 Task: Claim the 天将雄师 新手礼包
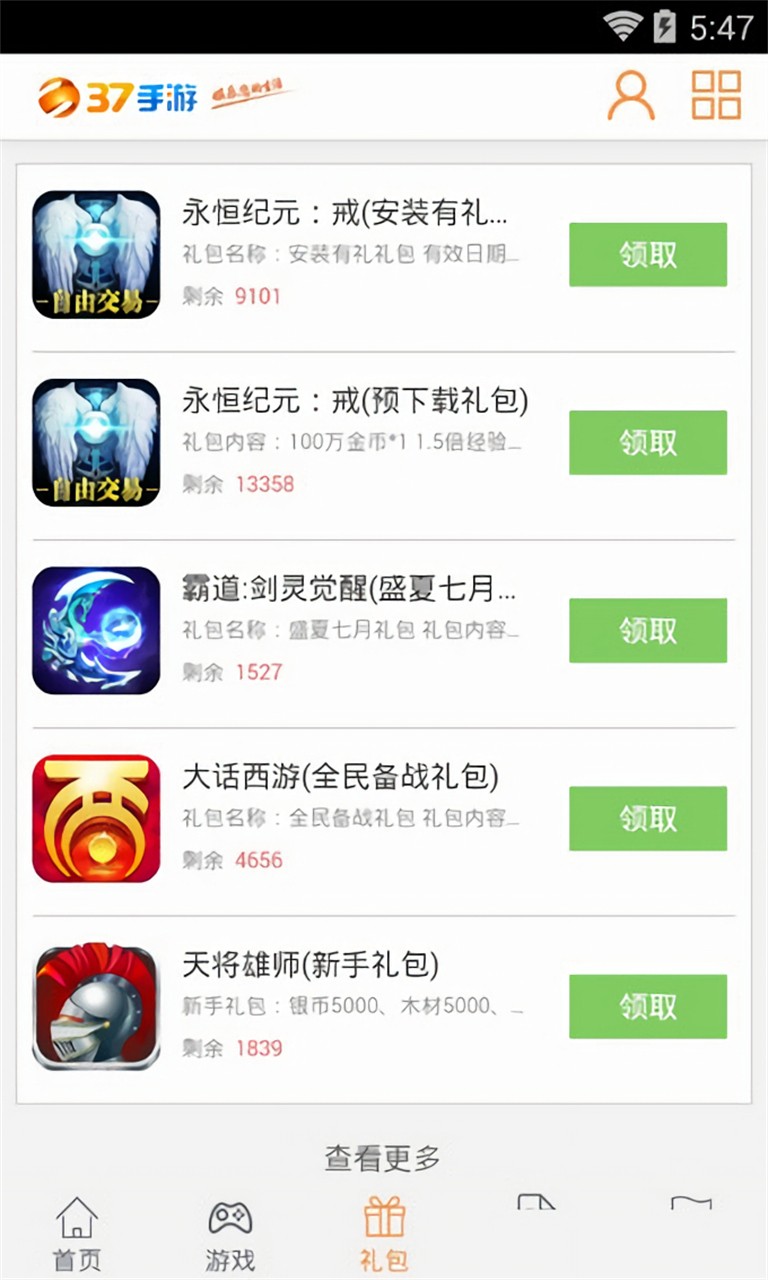(x=647, y=1007)
